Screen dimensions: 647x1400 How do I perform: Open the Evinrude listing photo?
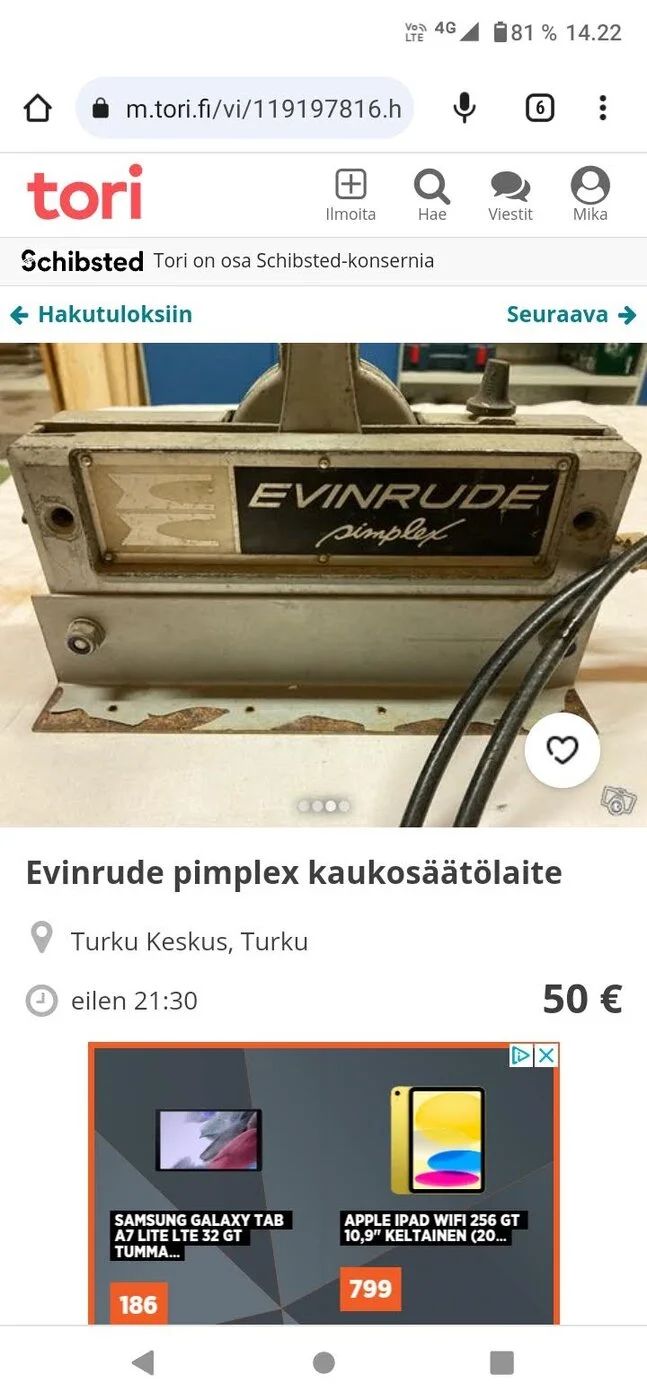(x=323, y=584)
